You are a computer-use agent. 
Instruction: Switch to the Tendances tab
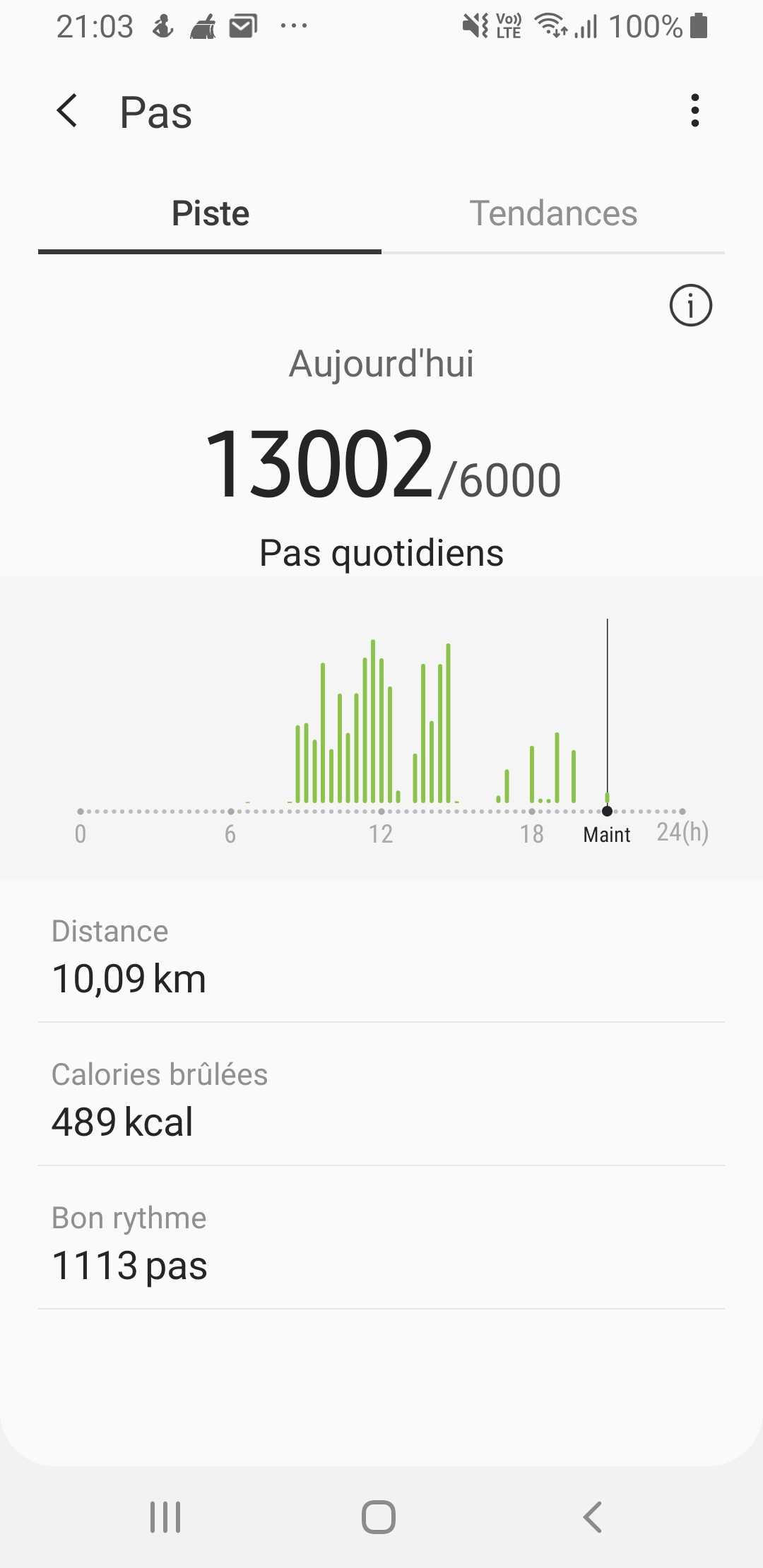click(x=553, y=213)
